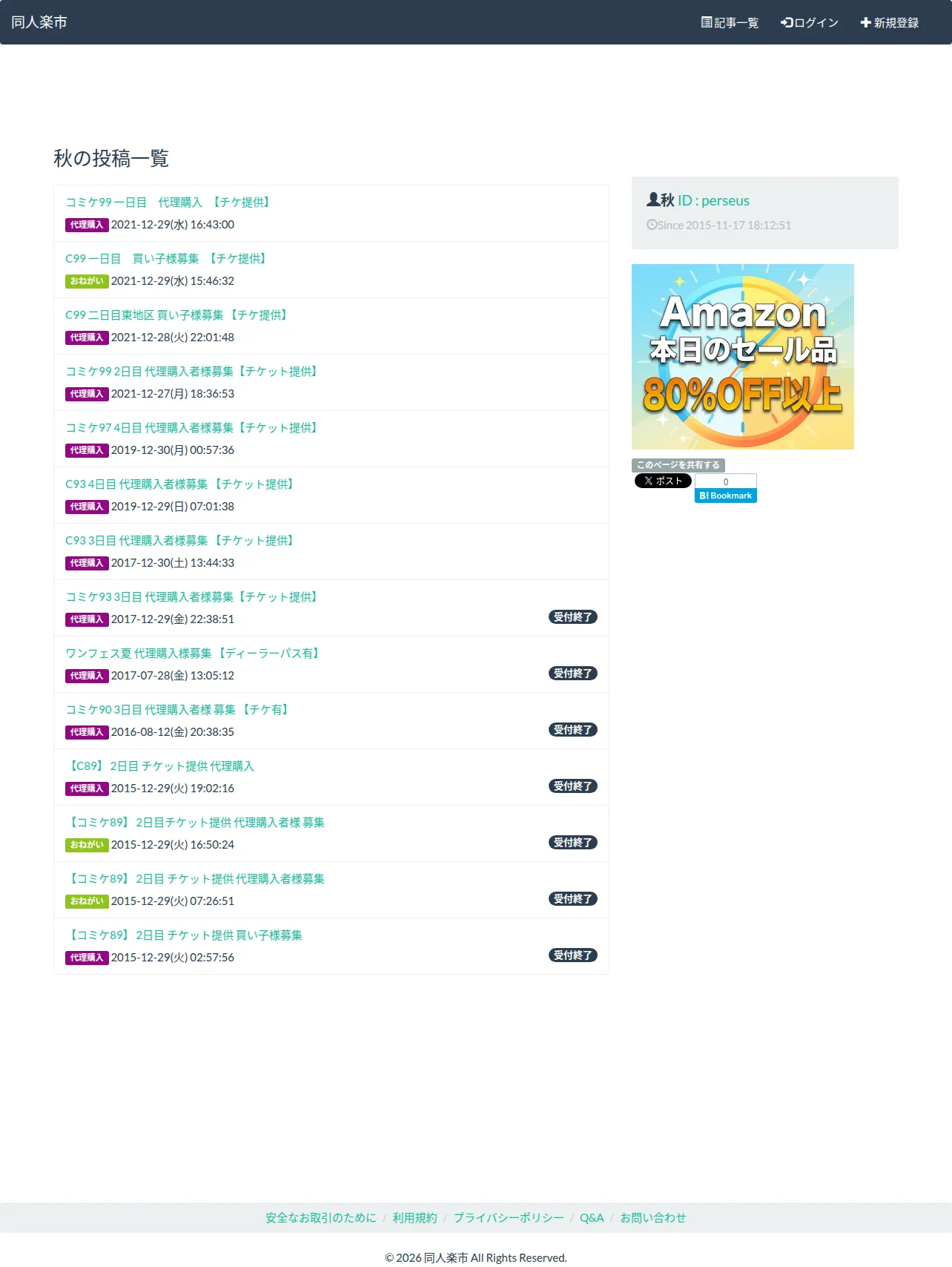952x1267 pixels.
Task: Open post コミケ90 3日目 代理購入者様募集
Action: click(x=179, y=710)
